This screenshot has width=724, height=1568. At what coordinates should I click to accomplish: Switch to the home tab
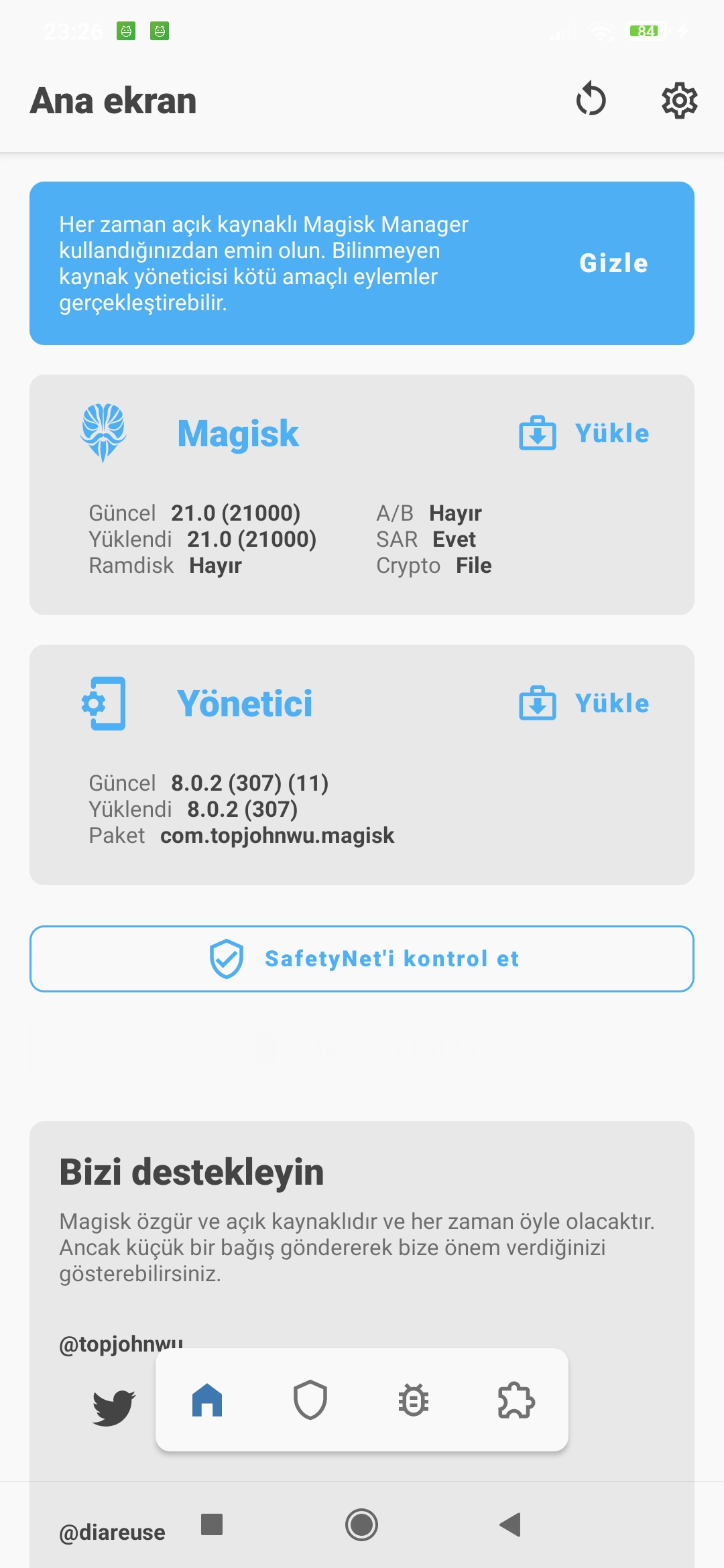[x=207, y=1400]
